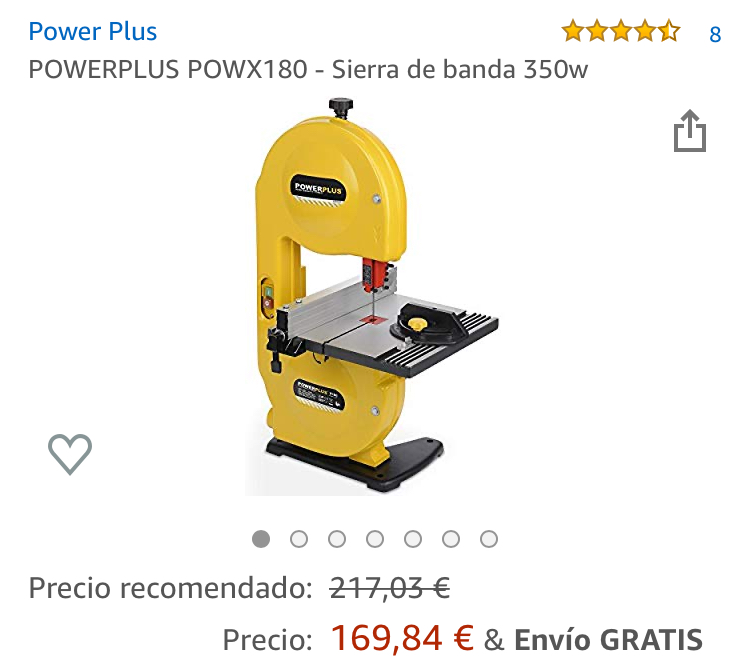Share this product
This screenshot has width=750, height=666.
690,132
